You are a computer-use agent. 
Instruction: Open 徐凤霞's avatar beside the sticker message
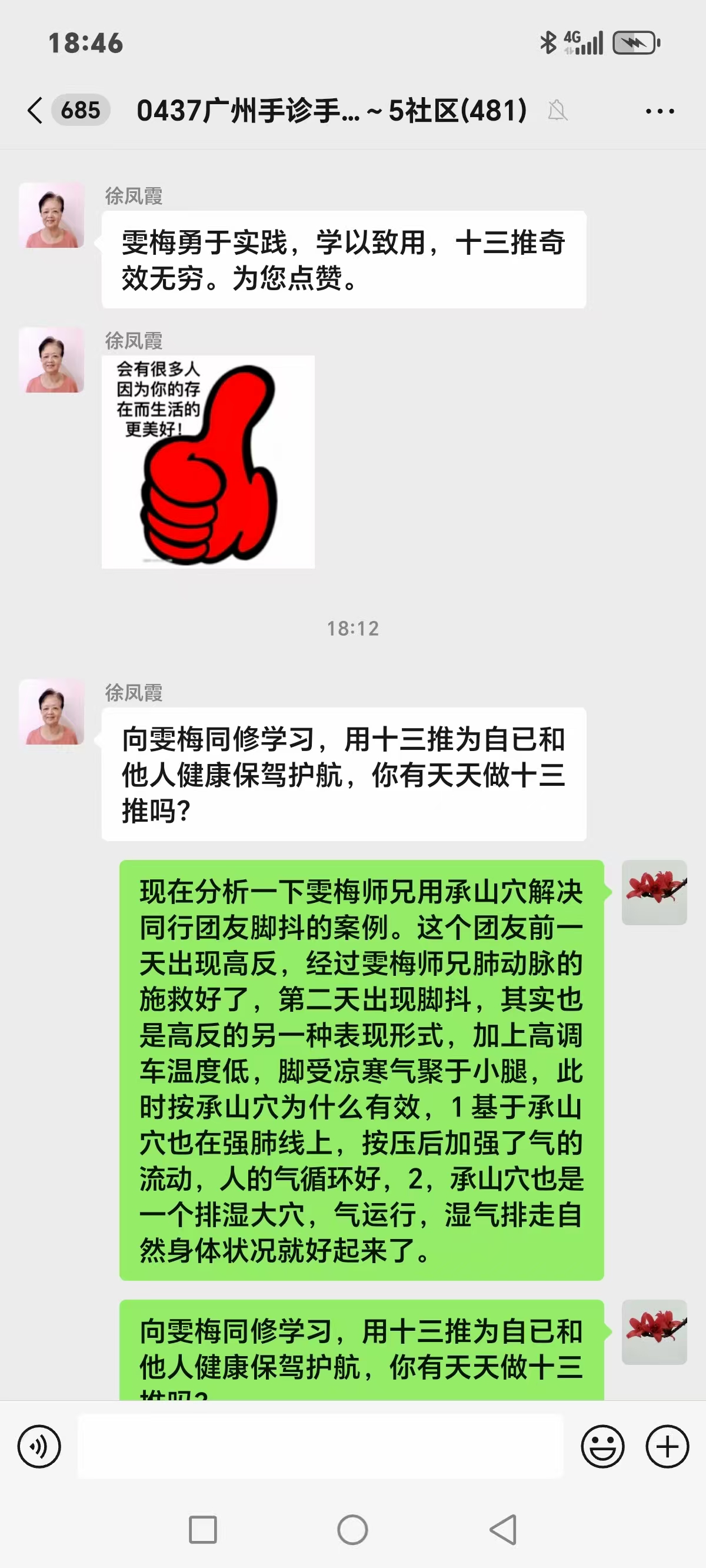tap(52, 360)
